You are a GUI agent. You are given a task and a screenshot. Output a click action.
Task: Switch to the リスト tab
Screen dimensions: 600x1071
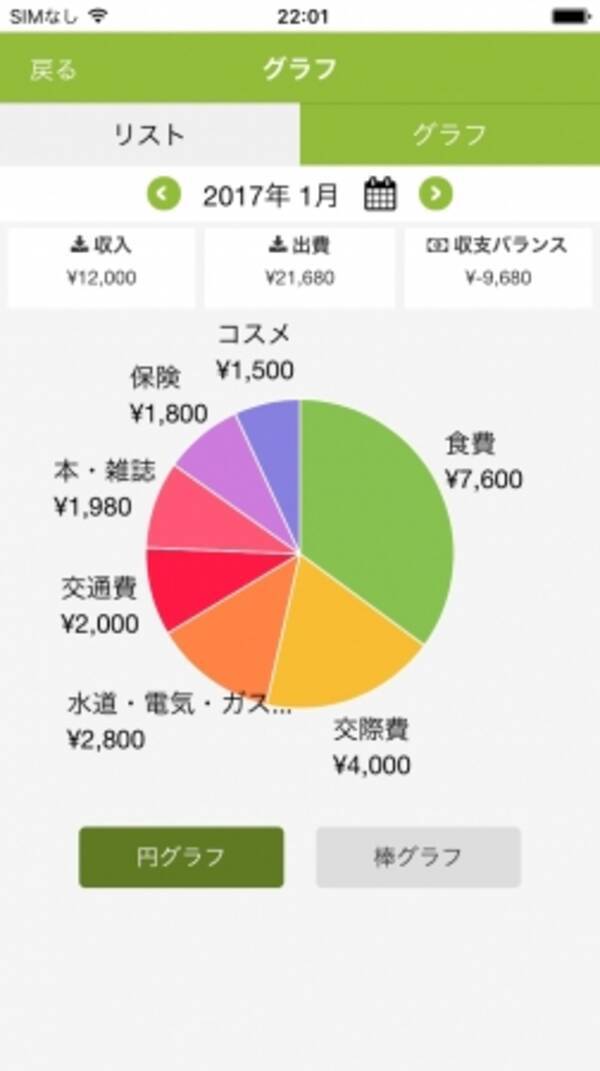click(149, 134)
